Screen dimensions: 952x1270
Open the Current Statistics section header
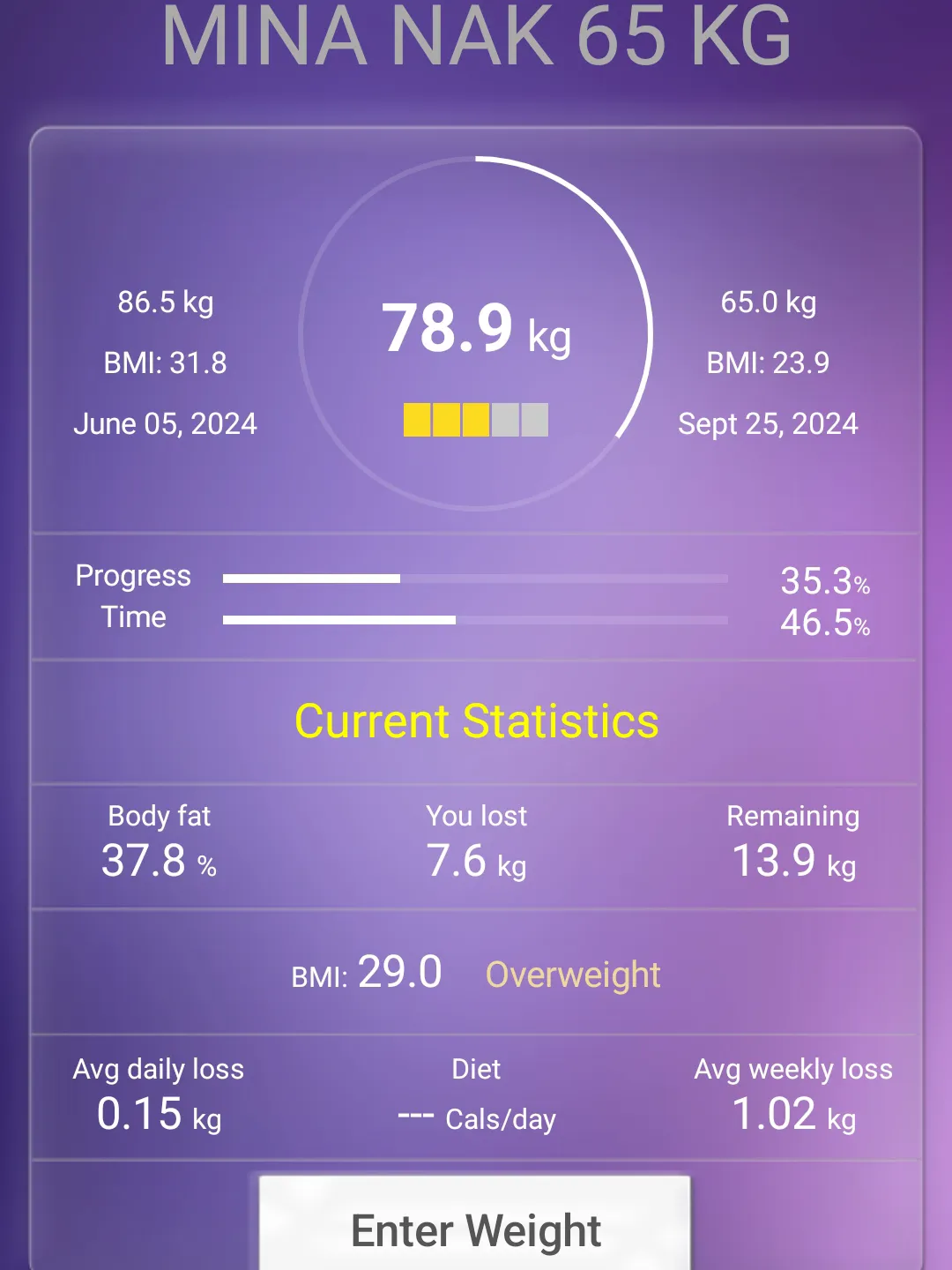(477, 721)
